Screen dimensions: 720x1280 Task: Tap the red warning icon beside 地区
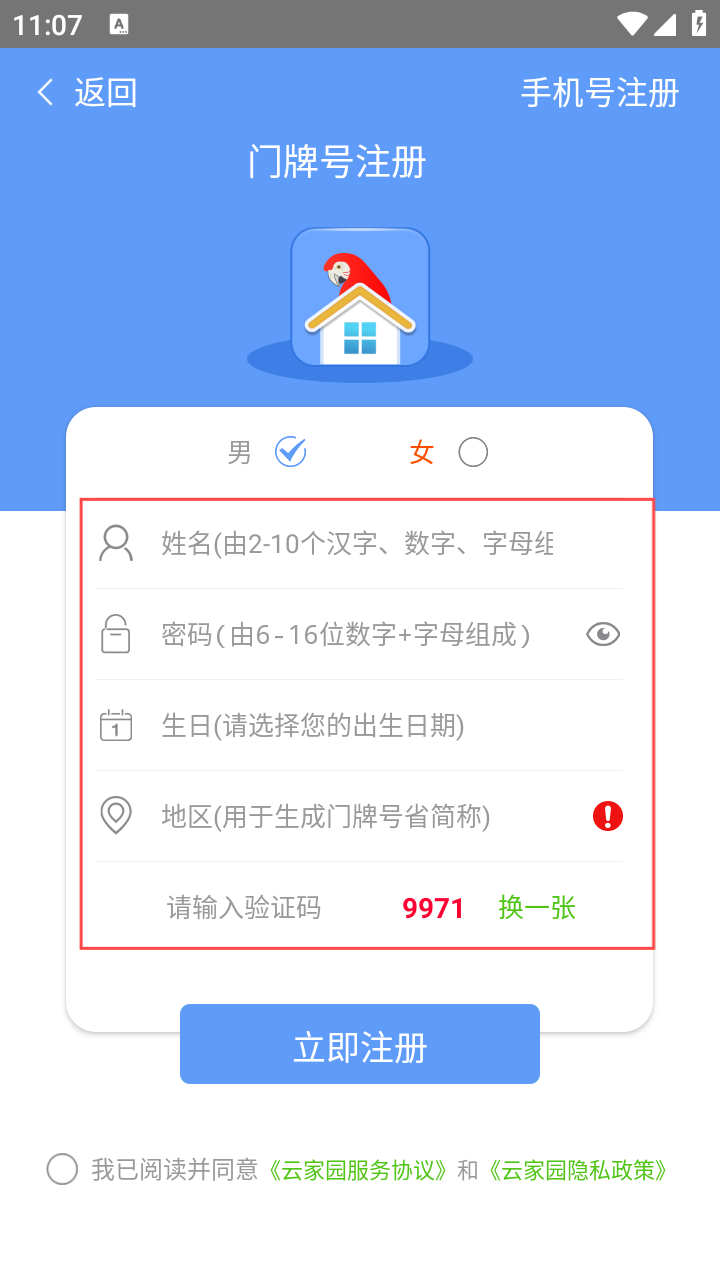click(607, 816)
